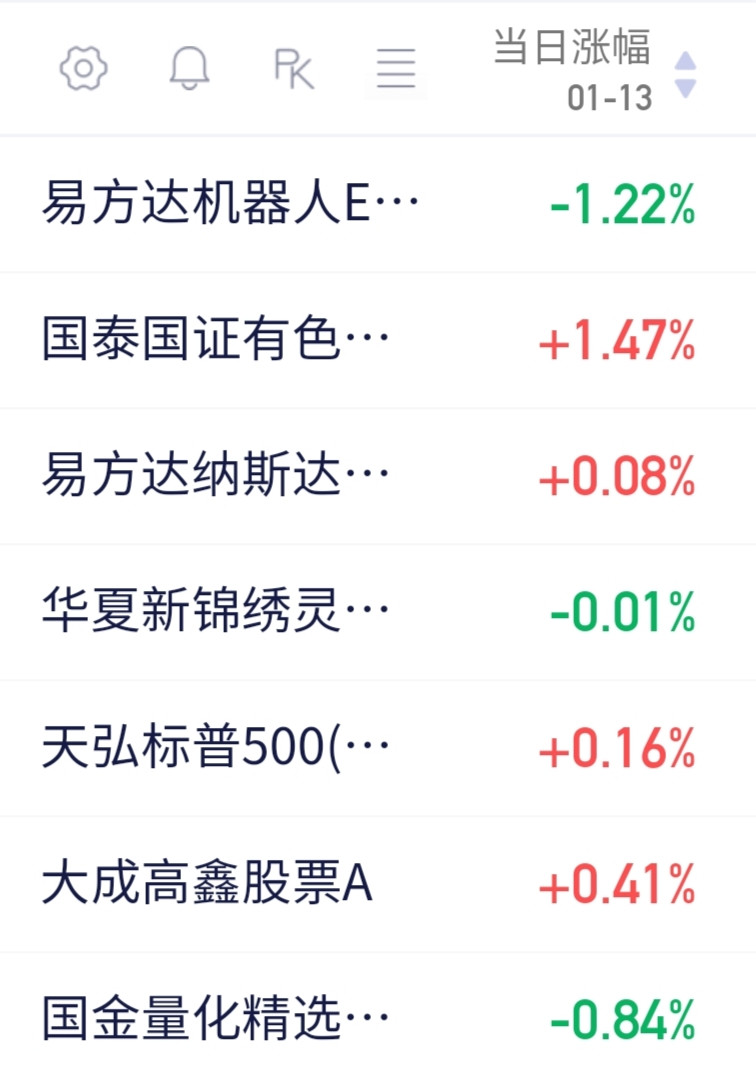Open the 大成高鑫股票A fund row
756x1084 pixels.
(x=378, y=884)
